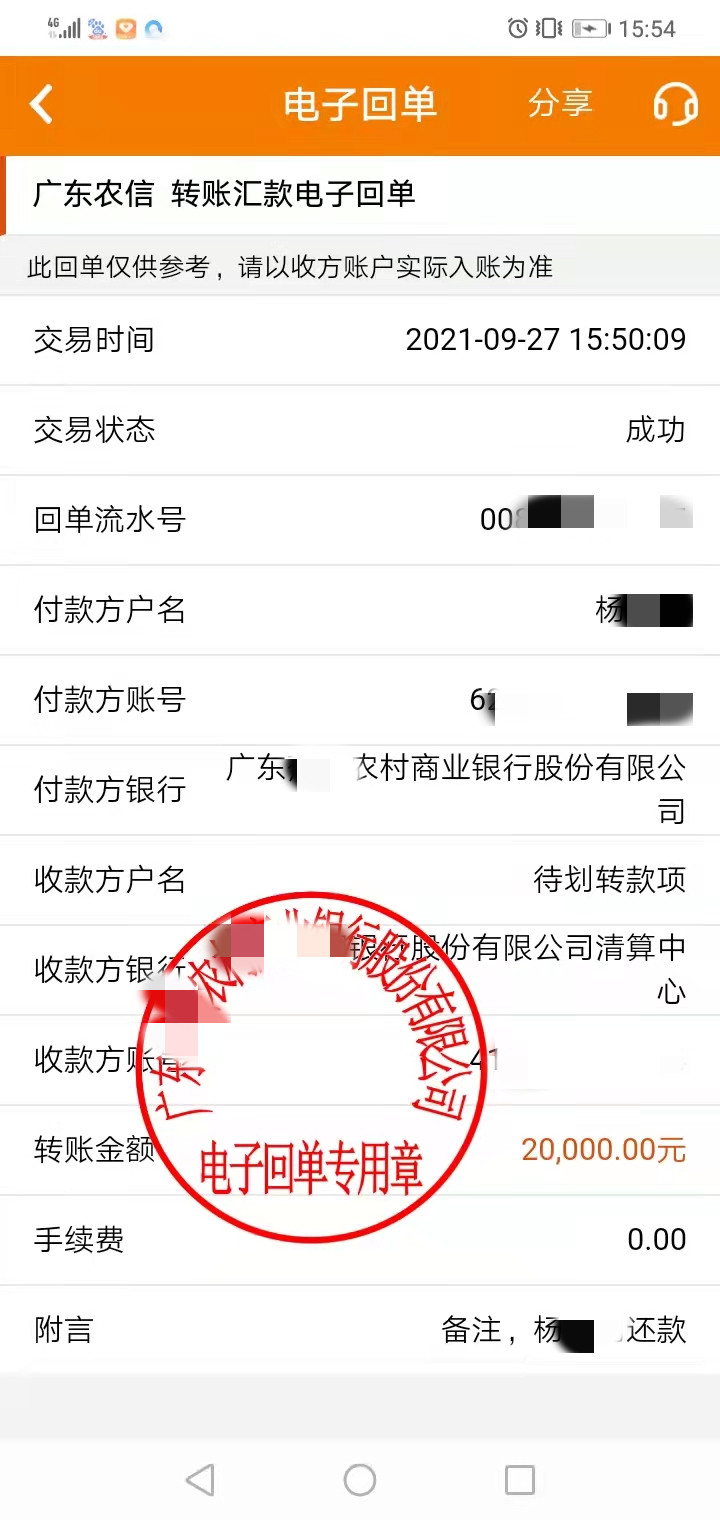
Task: Open the customer service headset icon
Action: (675, 103)
